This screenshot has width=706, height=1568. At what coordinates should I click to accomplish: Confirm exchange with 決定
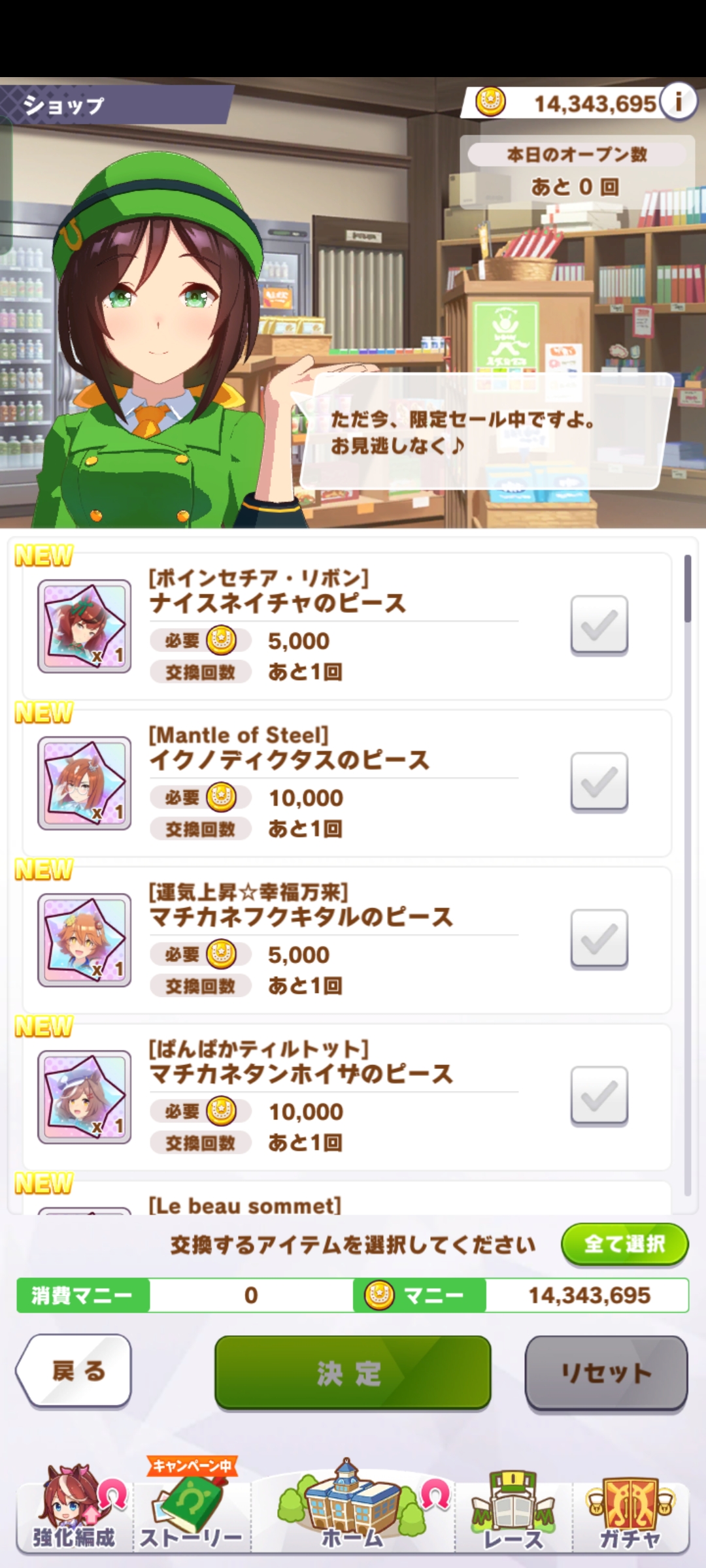tap(352, 1372)
